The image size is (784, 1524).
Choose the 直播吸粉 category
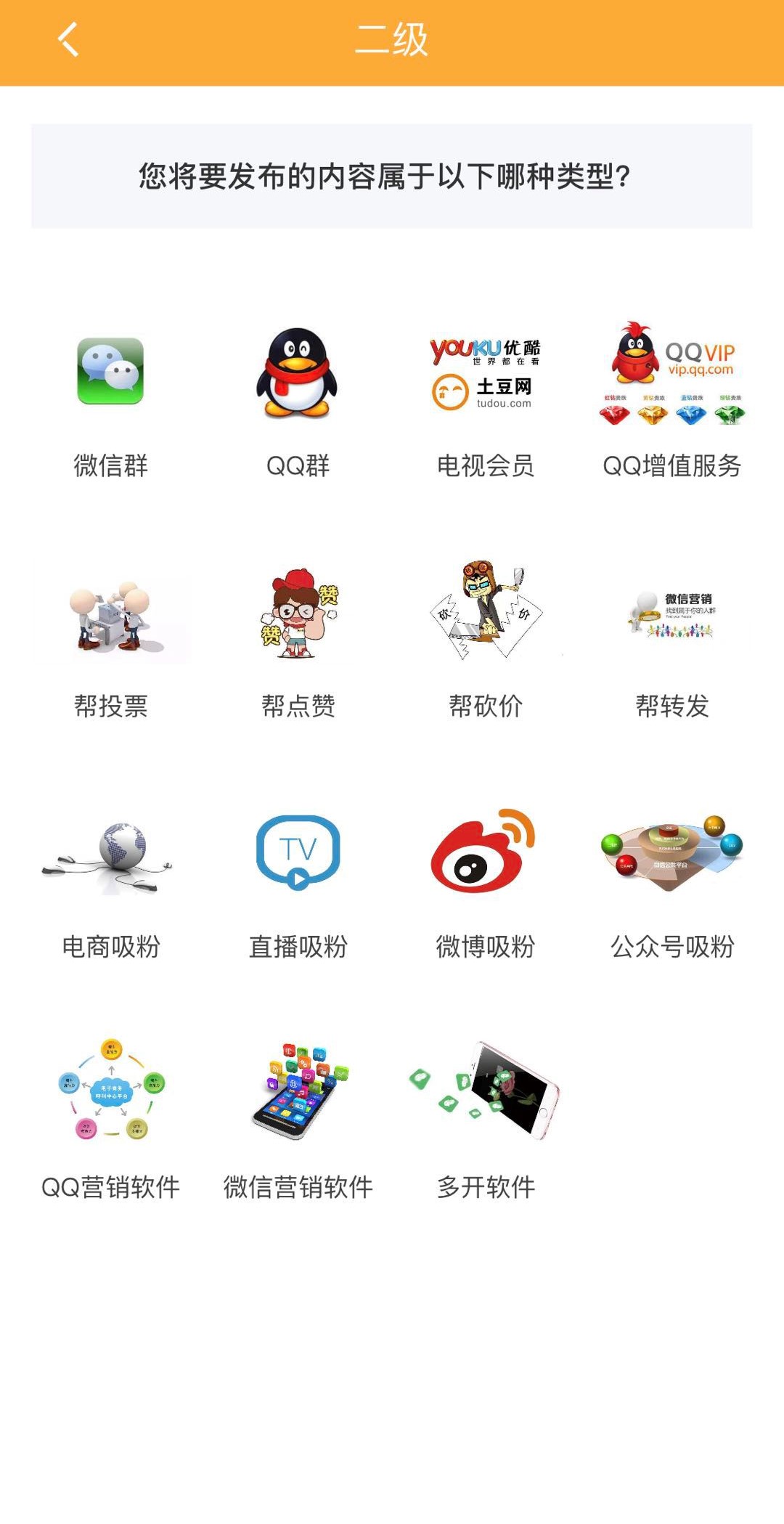[298, 884]
